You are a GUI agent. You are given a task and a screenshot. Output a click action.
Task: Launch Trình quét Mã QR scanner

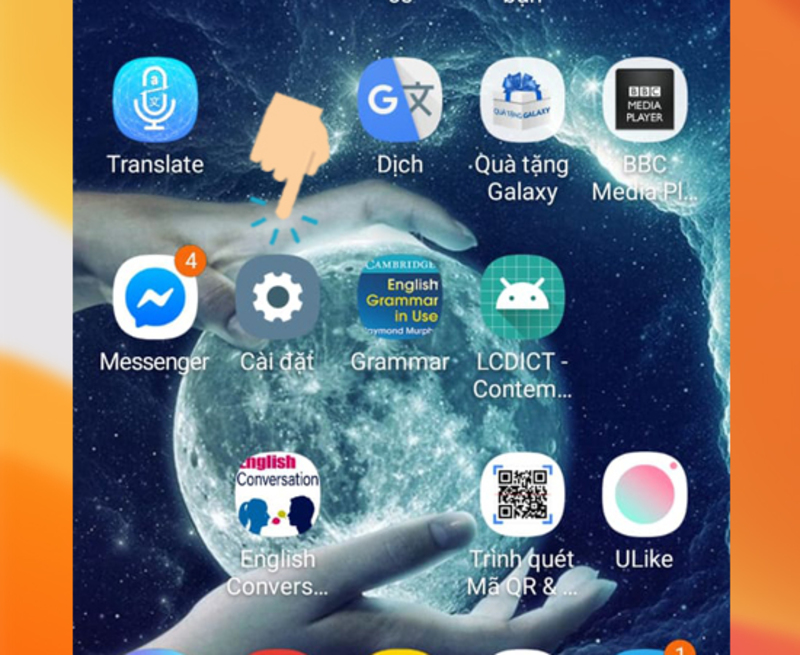point(522,495)
